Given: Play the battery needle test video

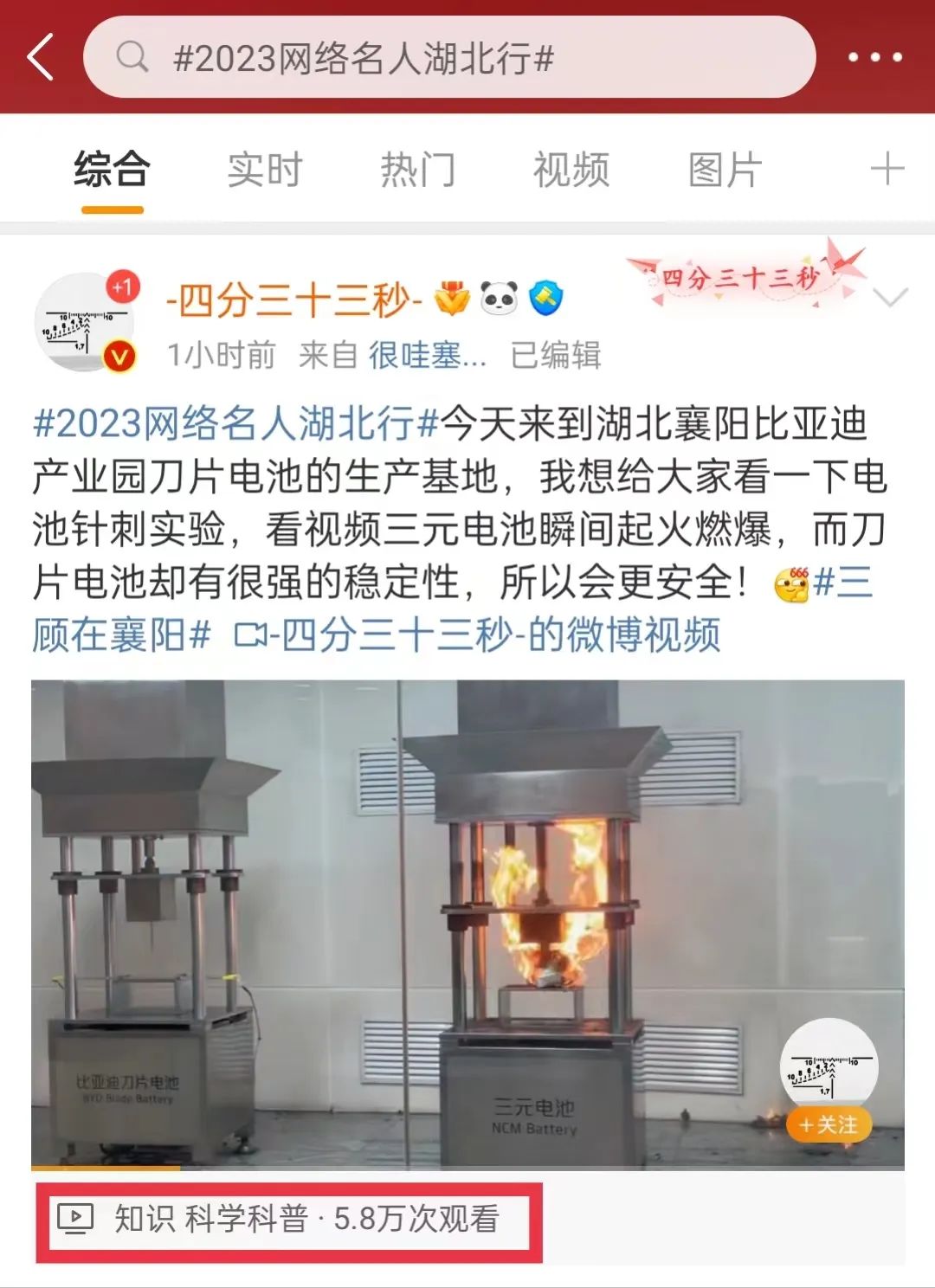Looking at the screenshot, I should (x=467, y=924).
